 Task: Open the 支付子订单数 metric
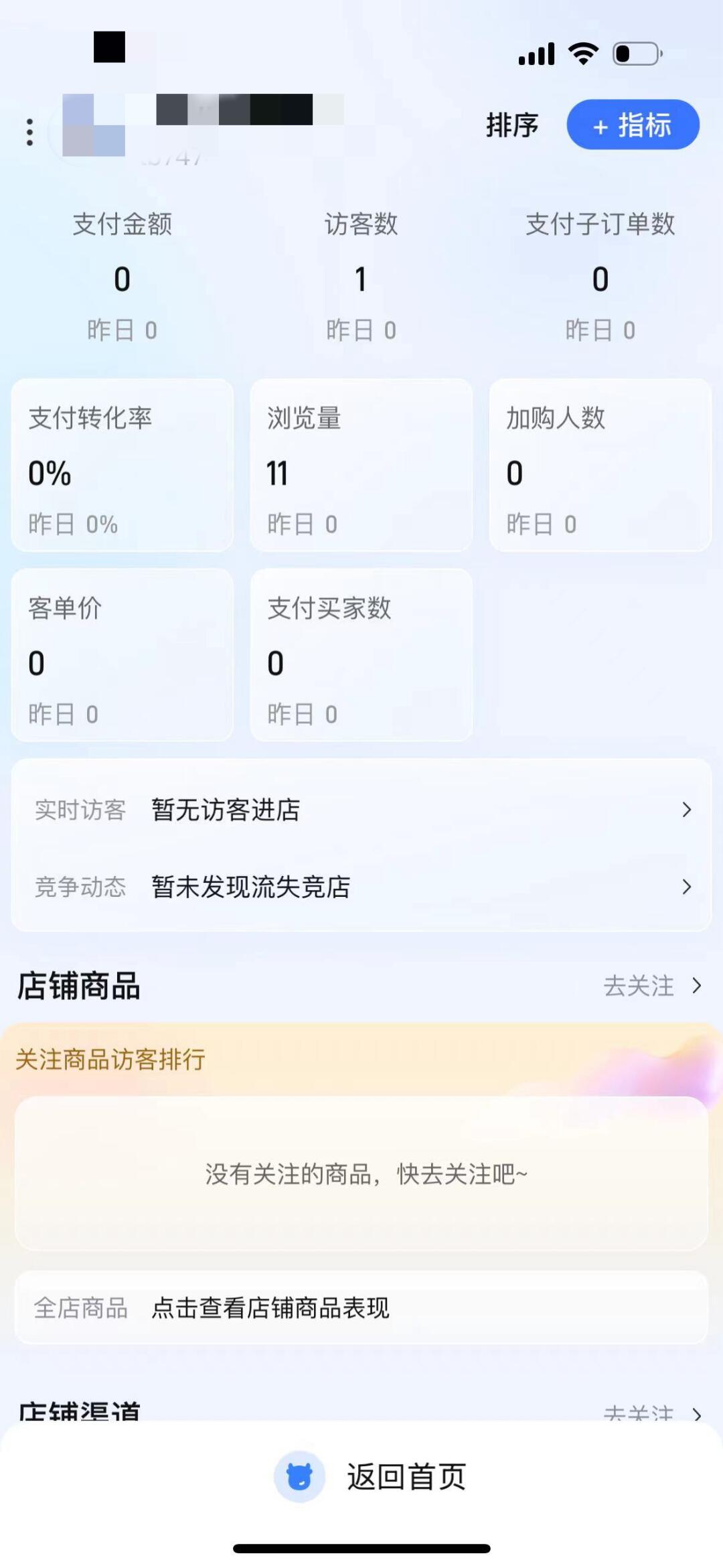(x=600, y=276)
